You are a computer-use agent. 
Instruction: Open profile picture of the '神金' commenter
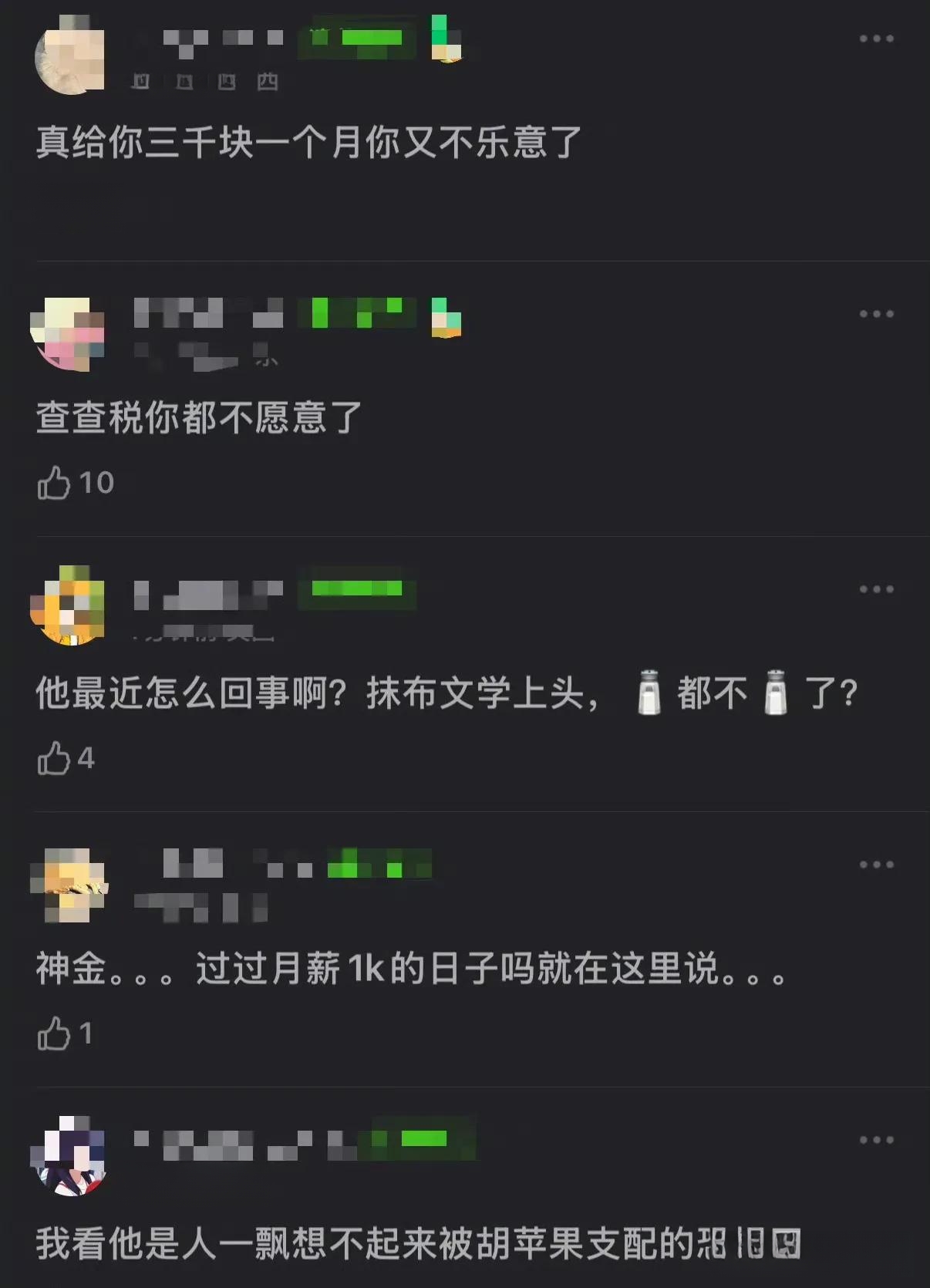68,884
